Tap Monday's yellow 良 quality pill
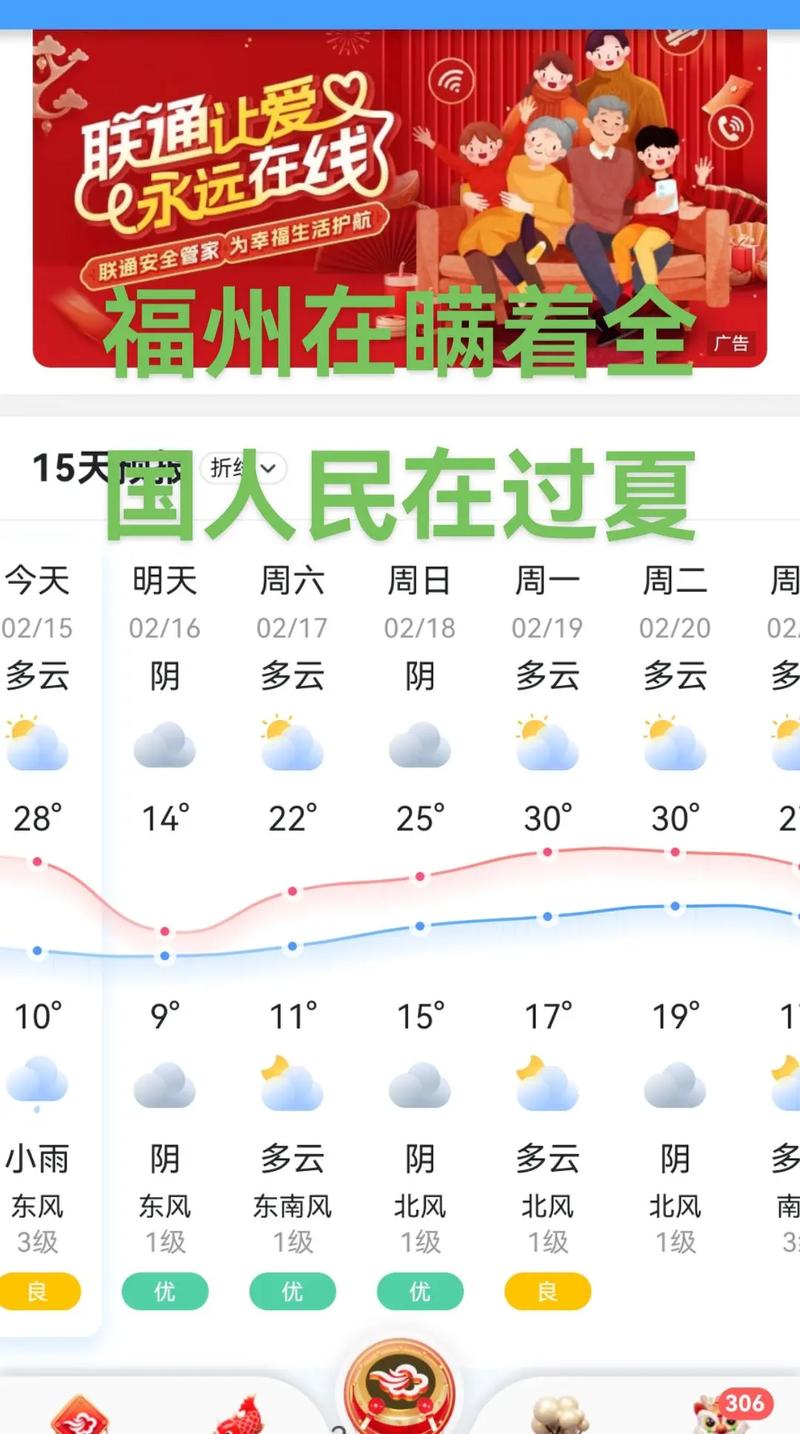 [547, 1291]
